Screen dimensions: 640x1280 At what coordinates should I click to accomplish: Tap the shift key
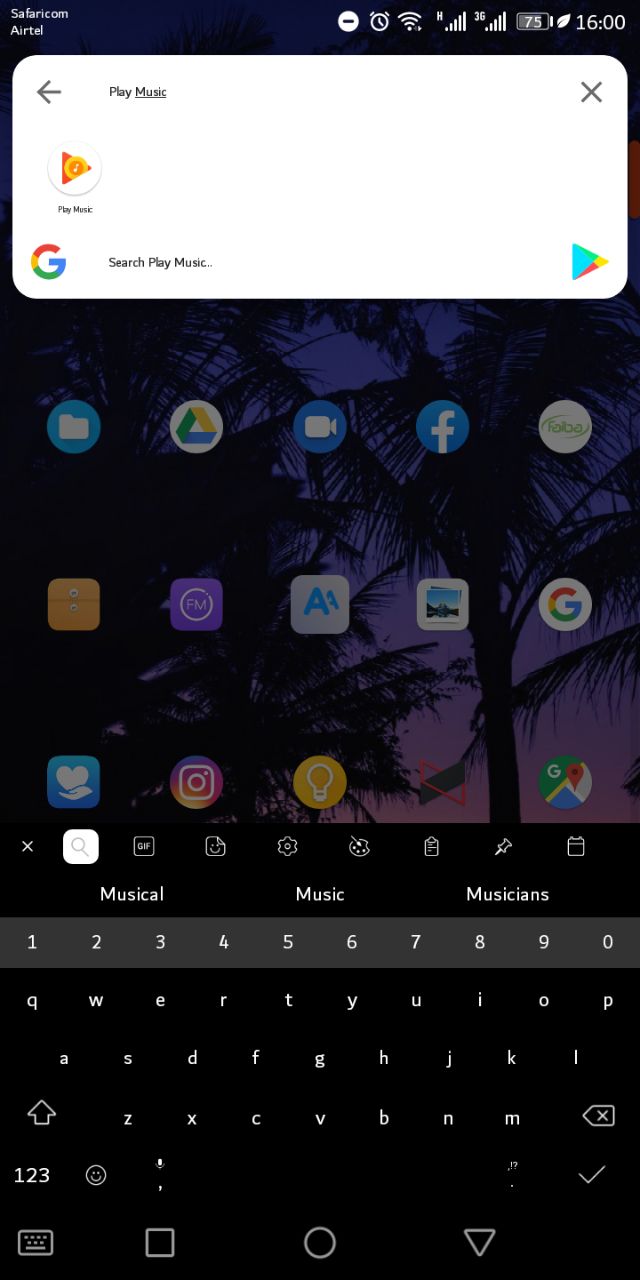tap(41, 1112)
